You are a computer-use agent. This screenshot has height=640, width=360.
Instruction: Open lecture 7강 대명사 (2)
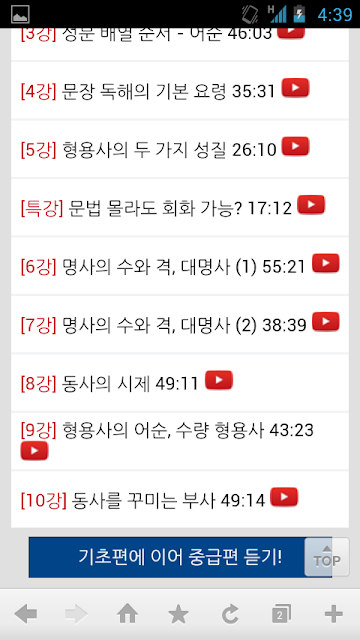point(163,325)
